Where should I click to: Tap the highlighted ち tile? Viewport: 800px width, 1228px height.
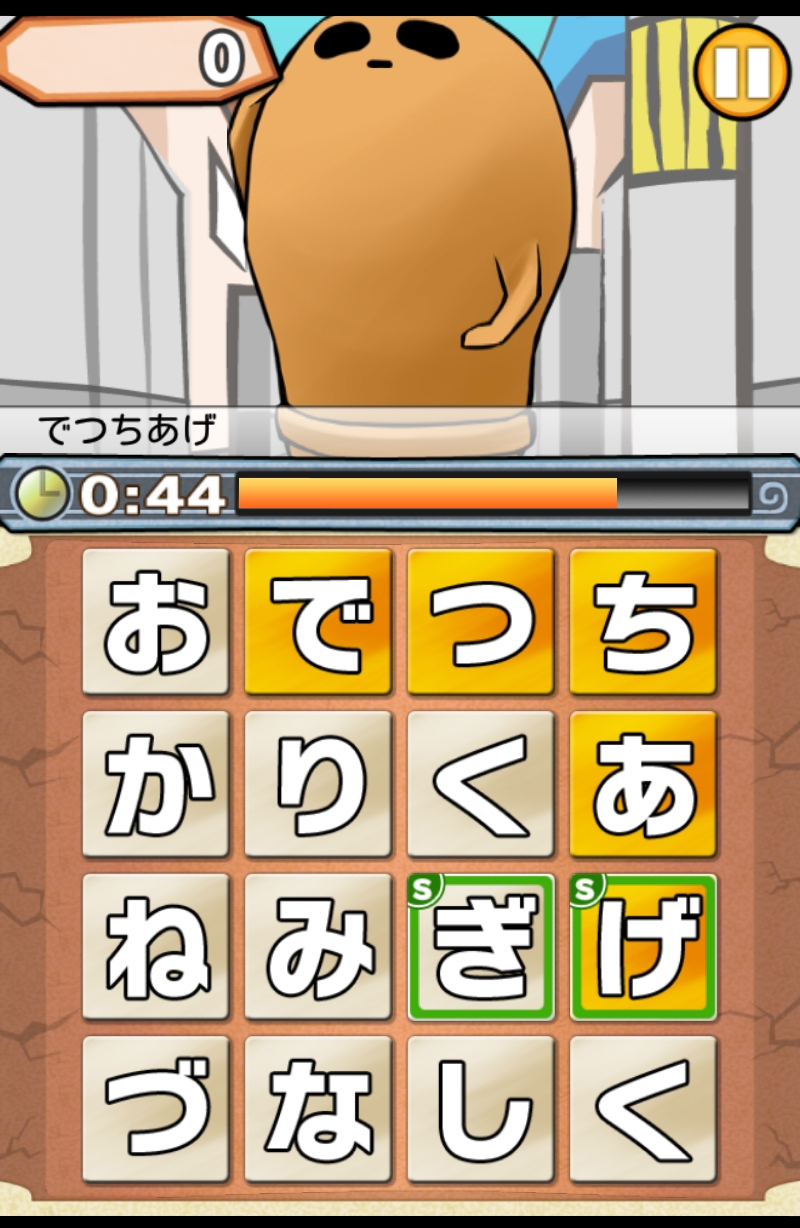[x=643, y=621]
